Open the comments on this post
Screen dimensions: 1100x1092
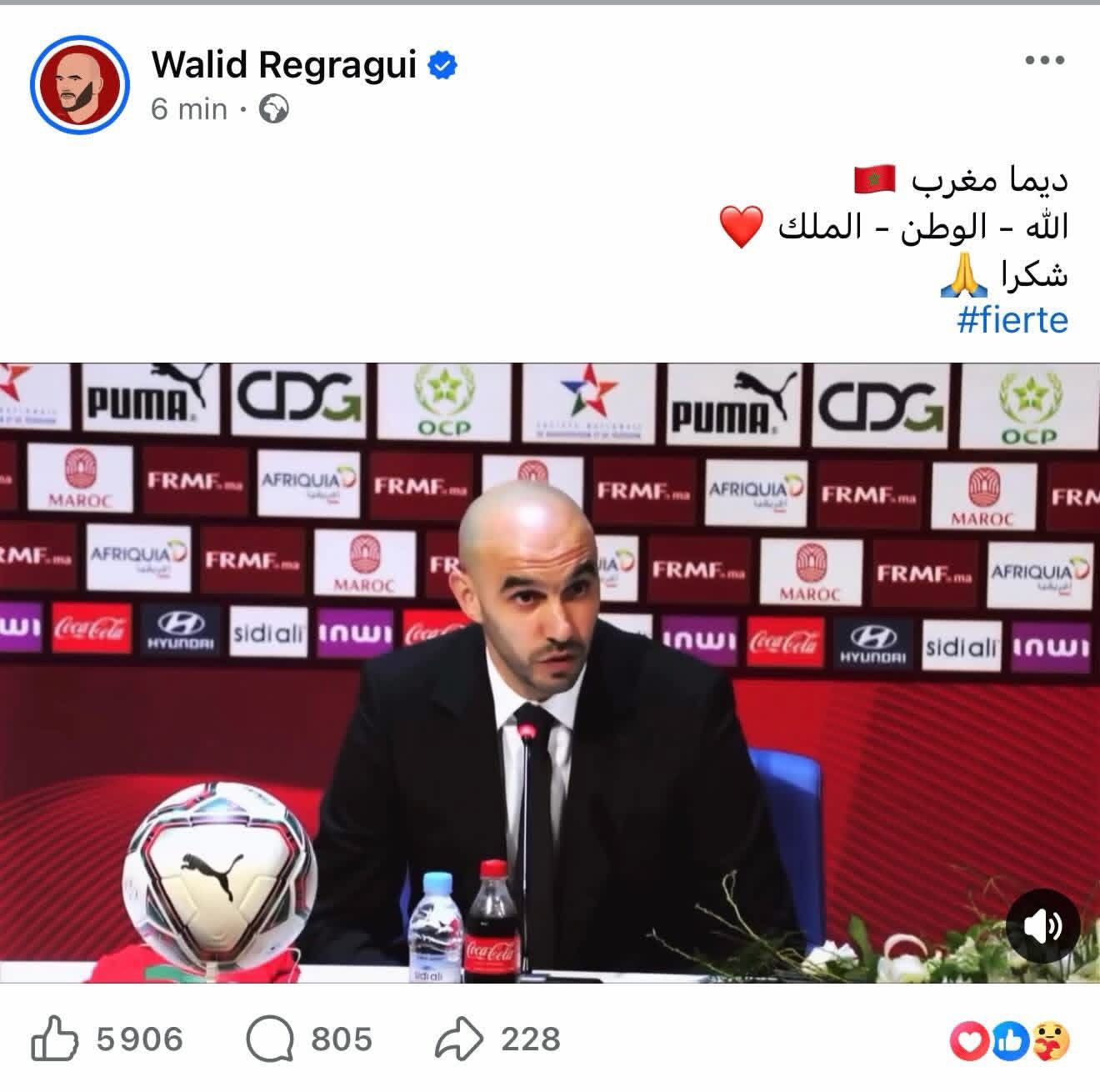click(x=271, y=1039)
